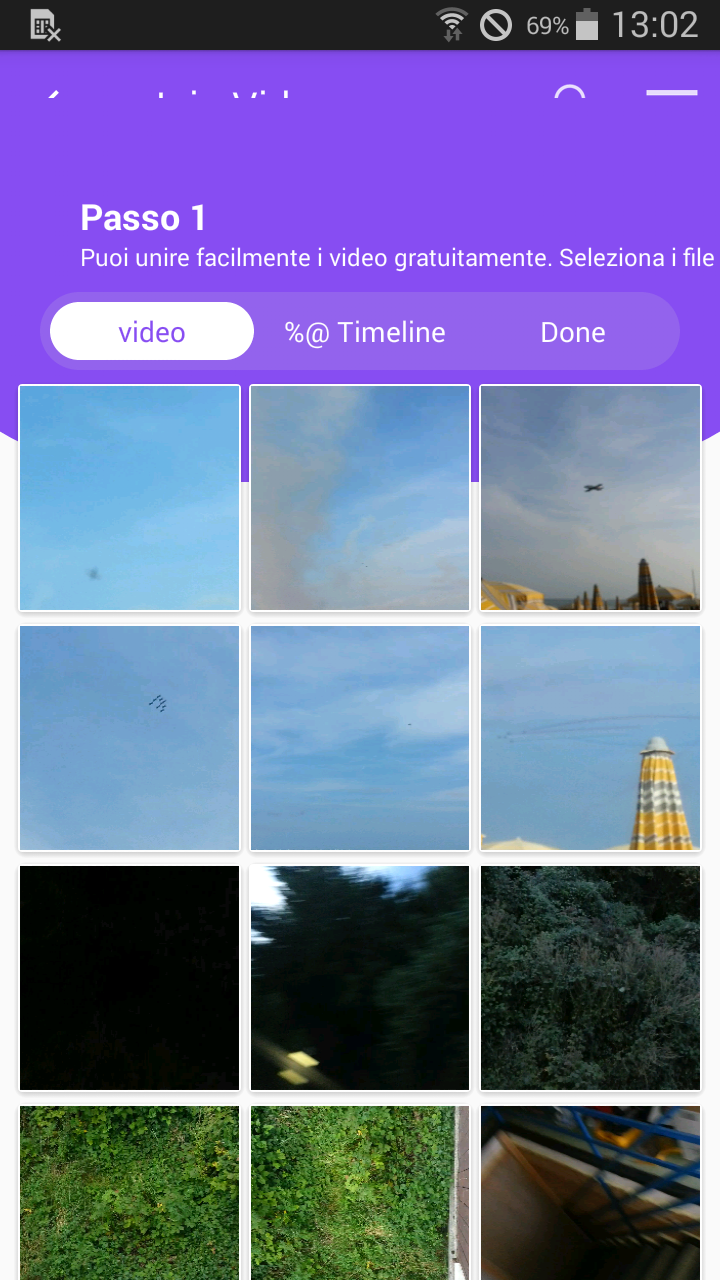
Task: Select the video with airplane over beach umbrellas
Action: [x=590, y=497]
